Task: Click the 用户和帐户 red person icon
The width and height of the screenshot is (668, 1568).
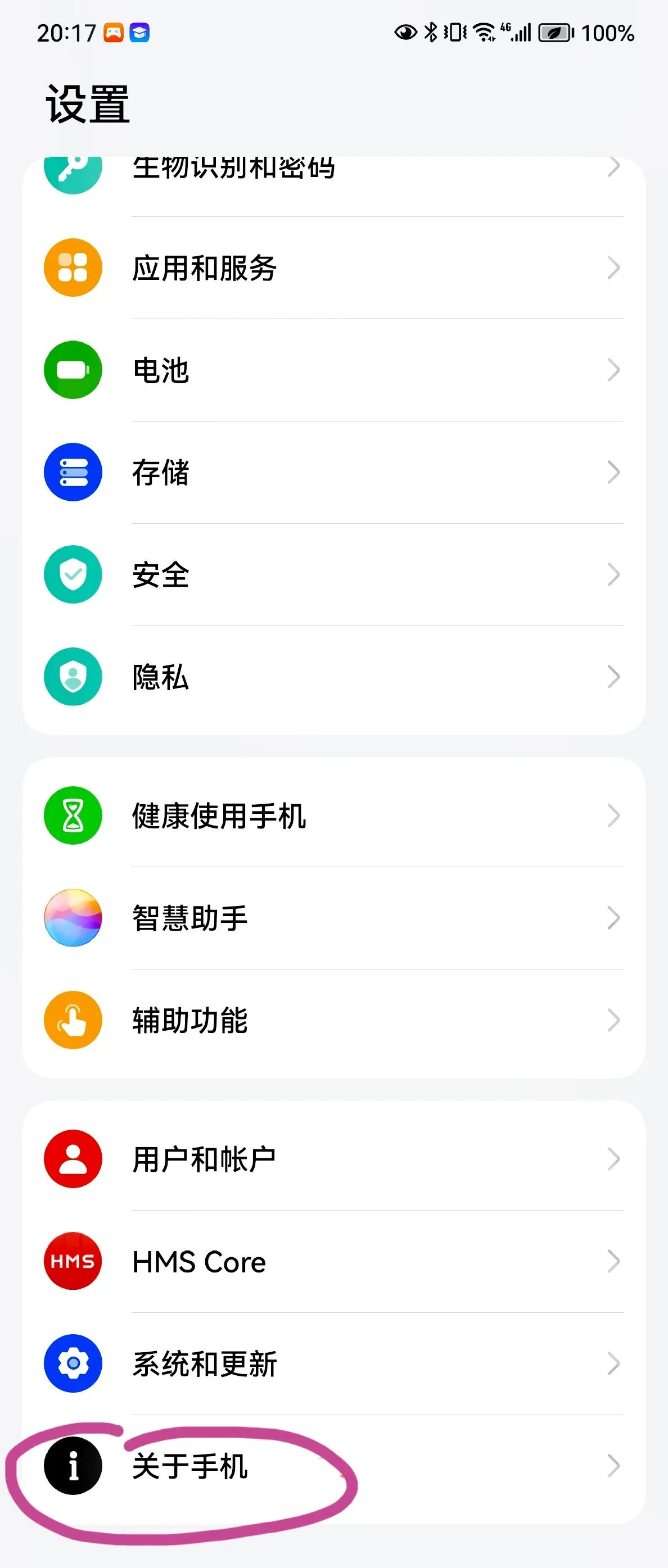Action: [x=72, y=1159]
